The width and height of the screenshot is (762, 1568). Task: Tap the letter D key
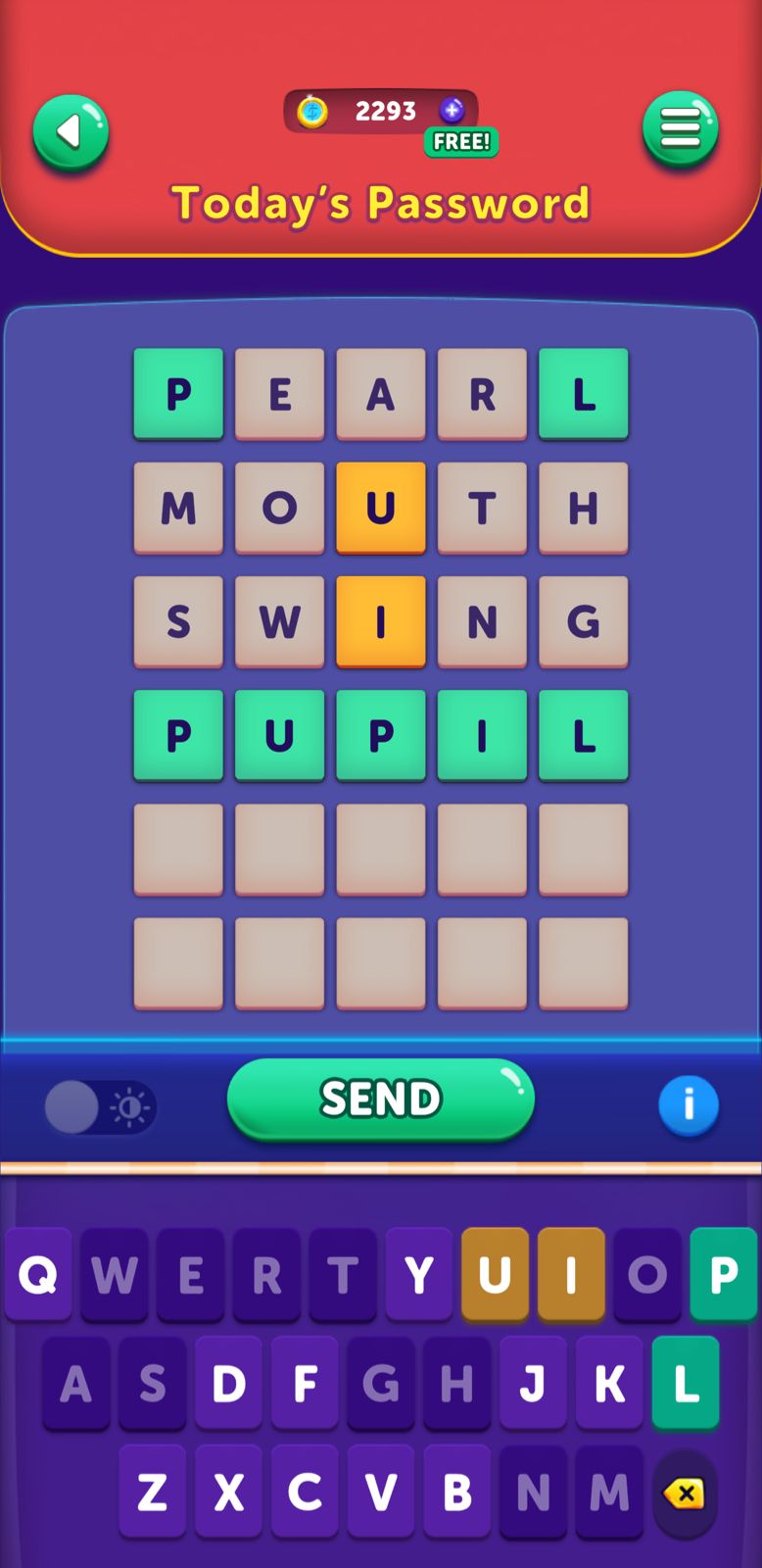[228, 1384]
